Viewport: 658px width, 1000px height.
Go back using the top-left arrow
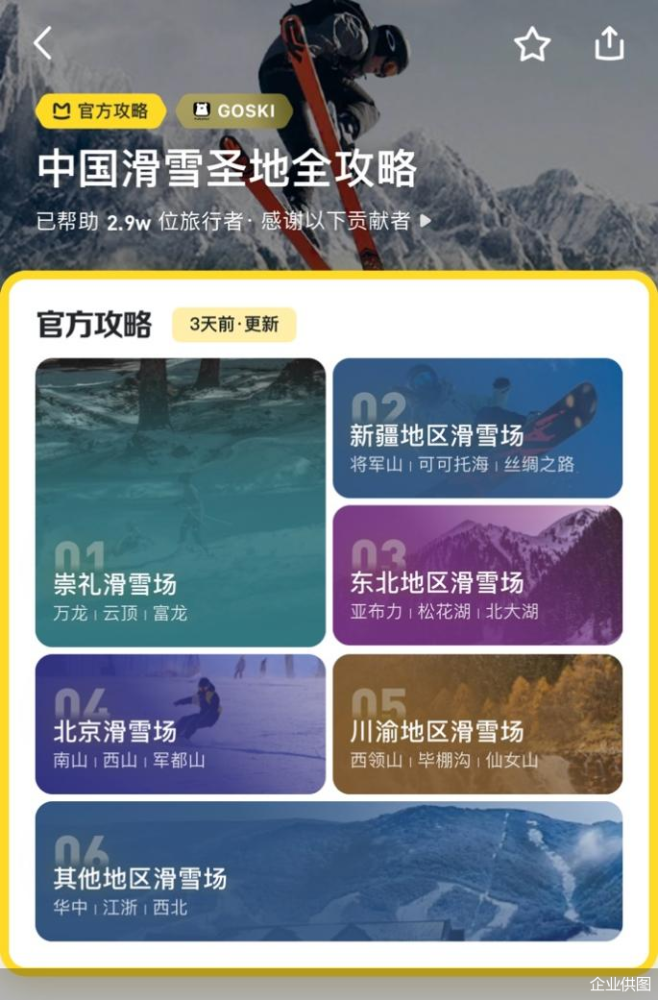43,44
